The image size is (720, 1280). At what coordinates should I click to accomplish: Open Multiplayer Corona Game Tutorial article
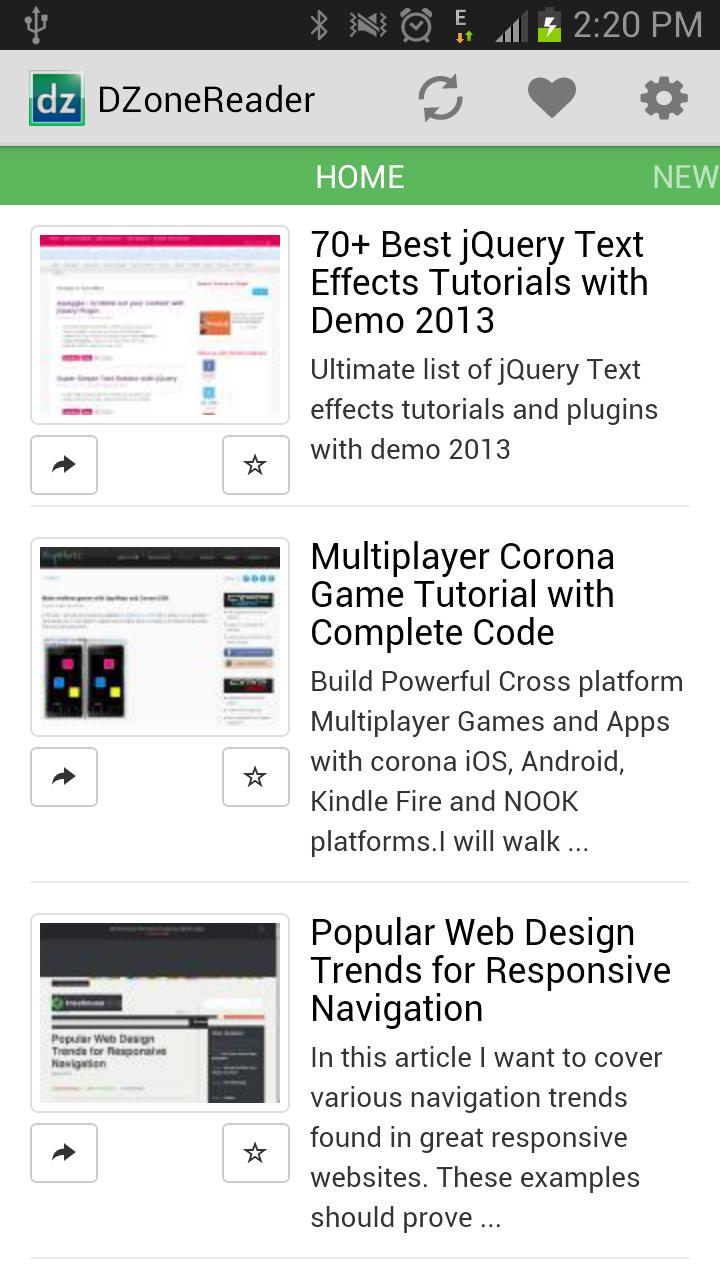(x=462, y=595)
